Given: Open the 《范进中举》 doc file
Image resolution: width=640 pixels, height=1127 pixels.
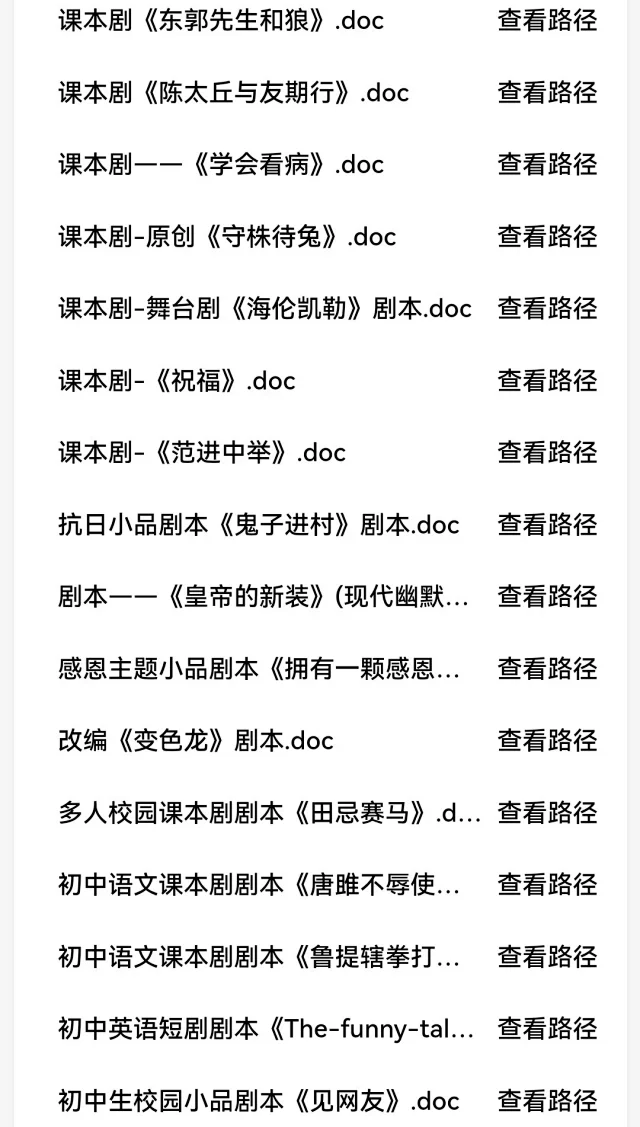Looking at the screenshot, I should click(202, 452).
